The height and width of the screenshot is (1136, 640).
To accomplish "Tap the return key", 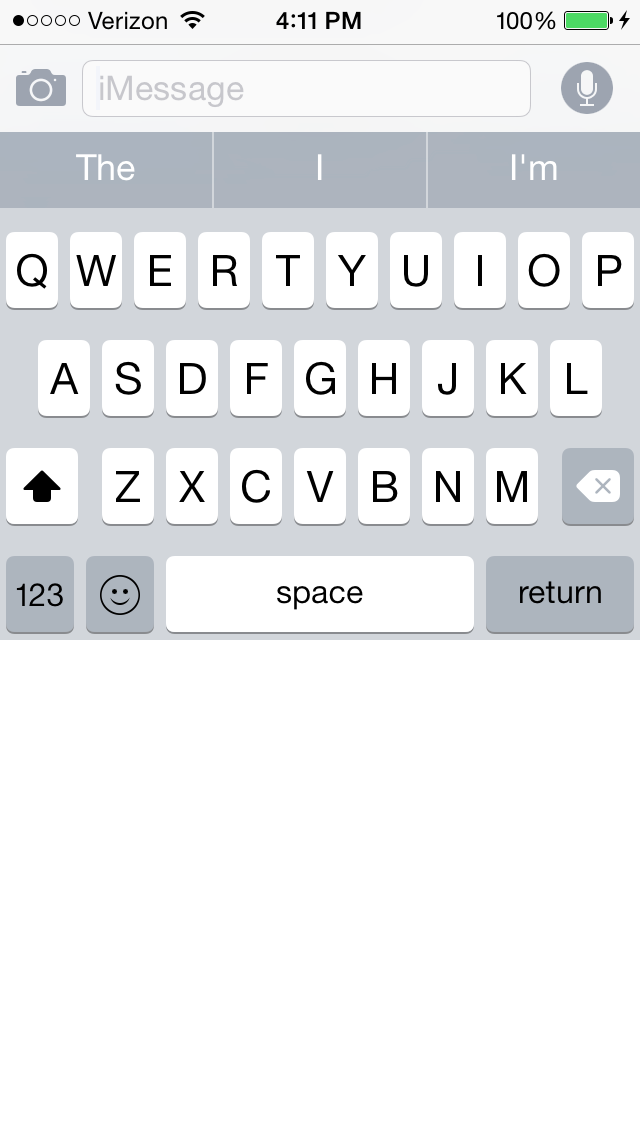I will click(560, 594).
